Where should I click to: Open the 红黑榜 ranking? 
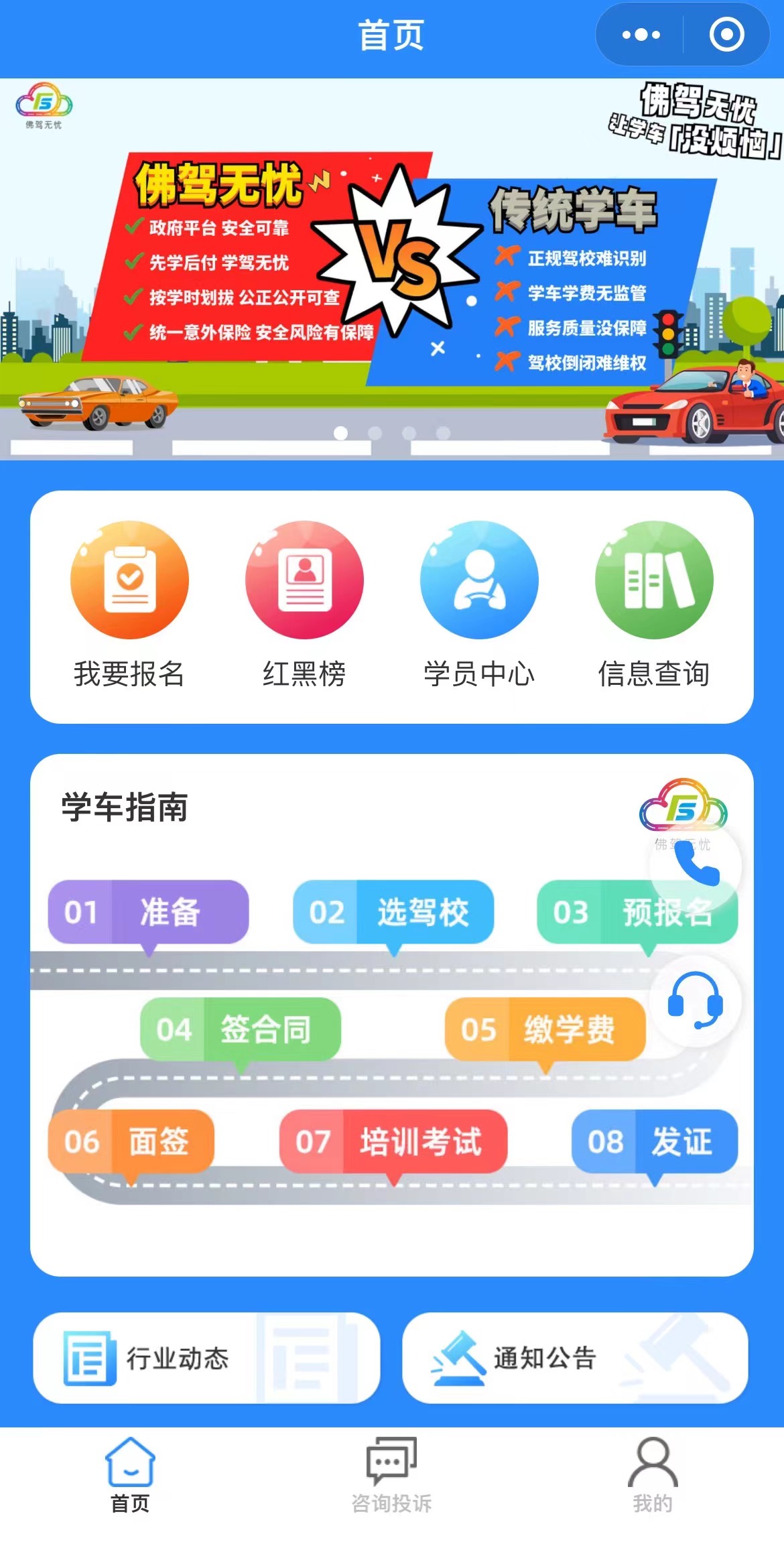coord(304,603)
